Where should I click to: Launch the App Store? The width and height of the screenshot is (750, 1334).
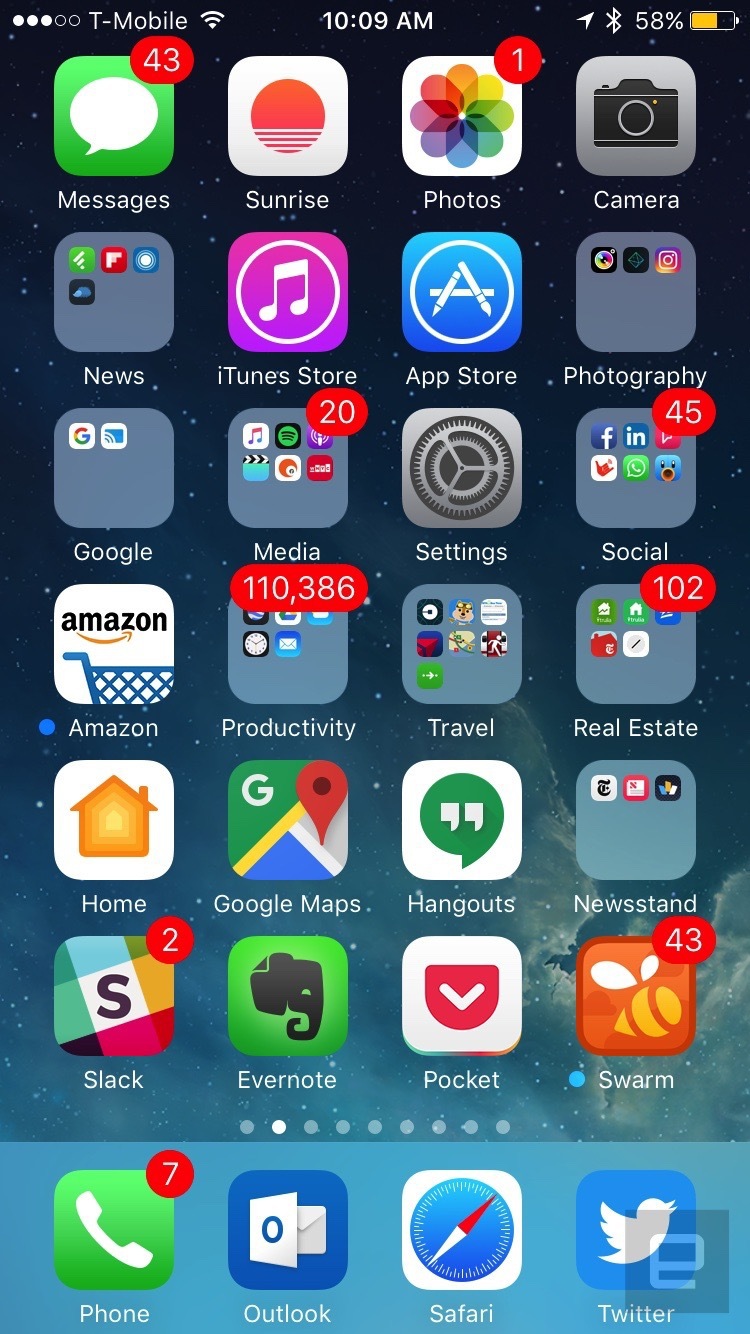click(x=462, y=292)
